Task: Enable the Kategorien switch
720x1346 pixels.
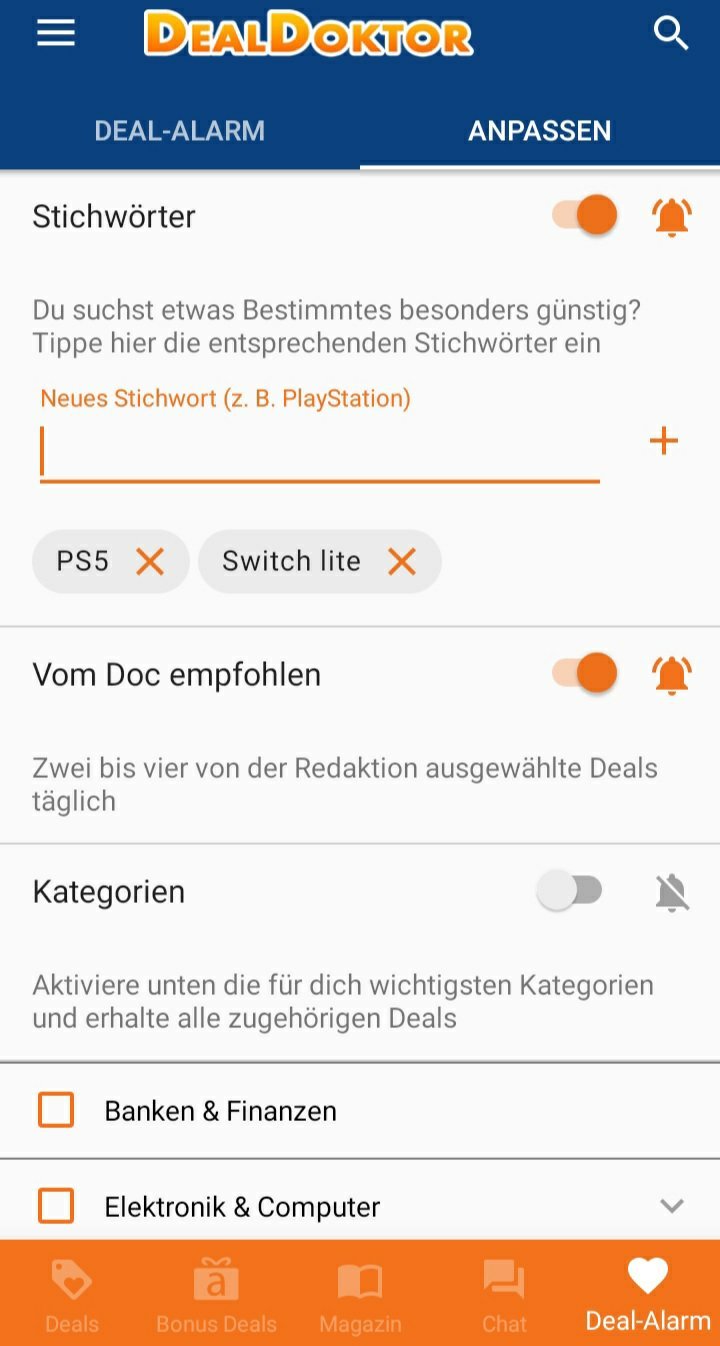Action: 570,890
